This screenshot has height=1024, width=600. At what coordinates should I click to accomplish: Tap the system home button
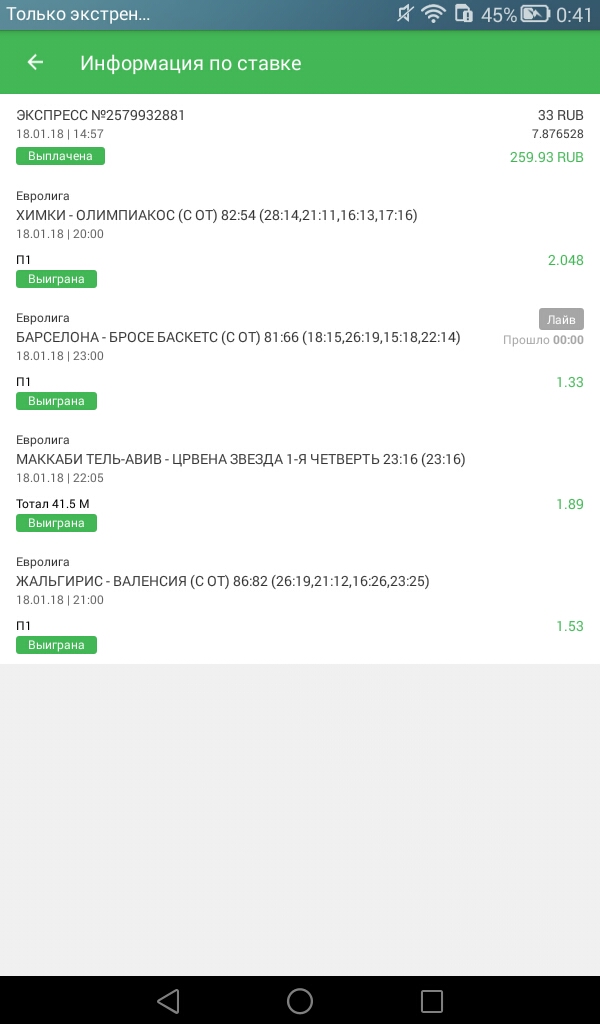300,1000
